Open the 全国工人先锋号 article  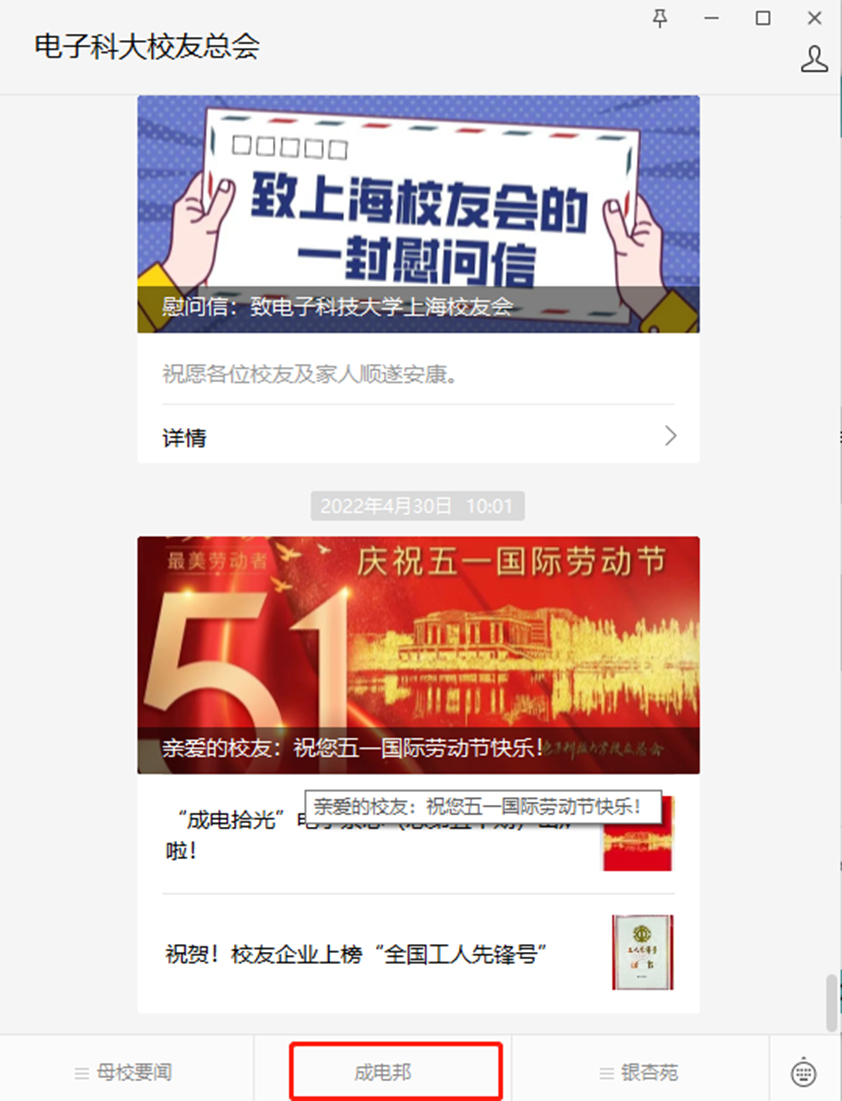click(x=360, y=954)
